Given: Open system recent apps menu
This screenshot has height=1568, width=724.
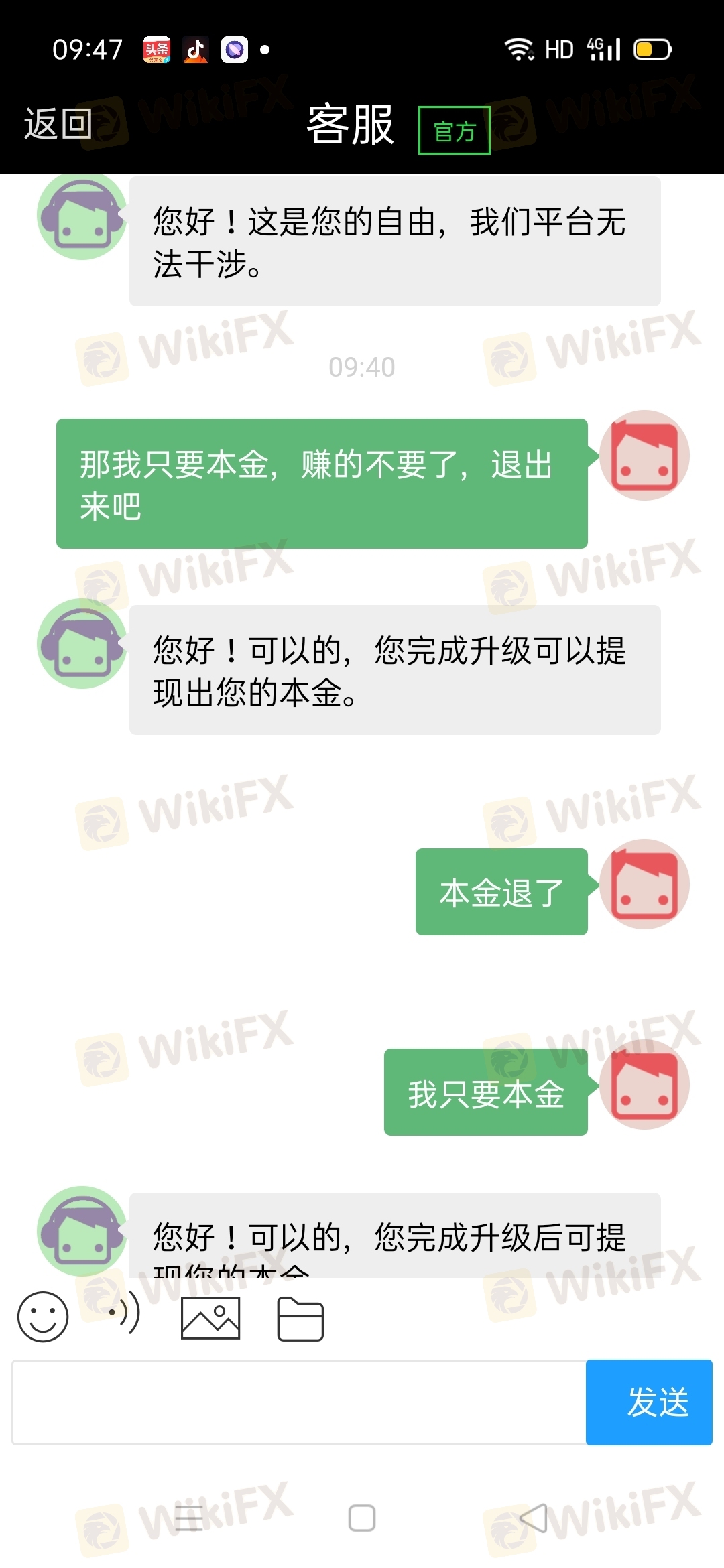Looking at the screenshot, I should (x=189, y=1518).
